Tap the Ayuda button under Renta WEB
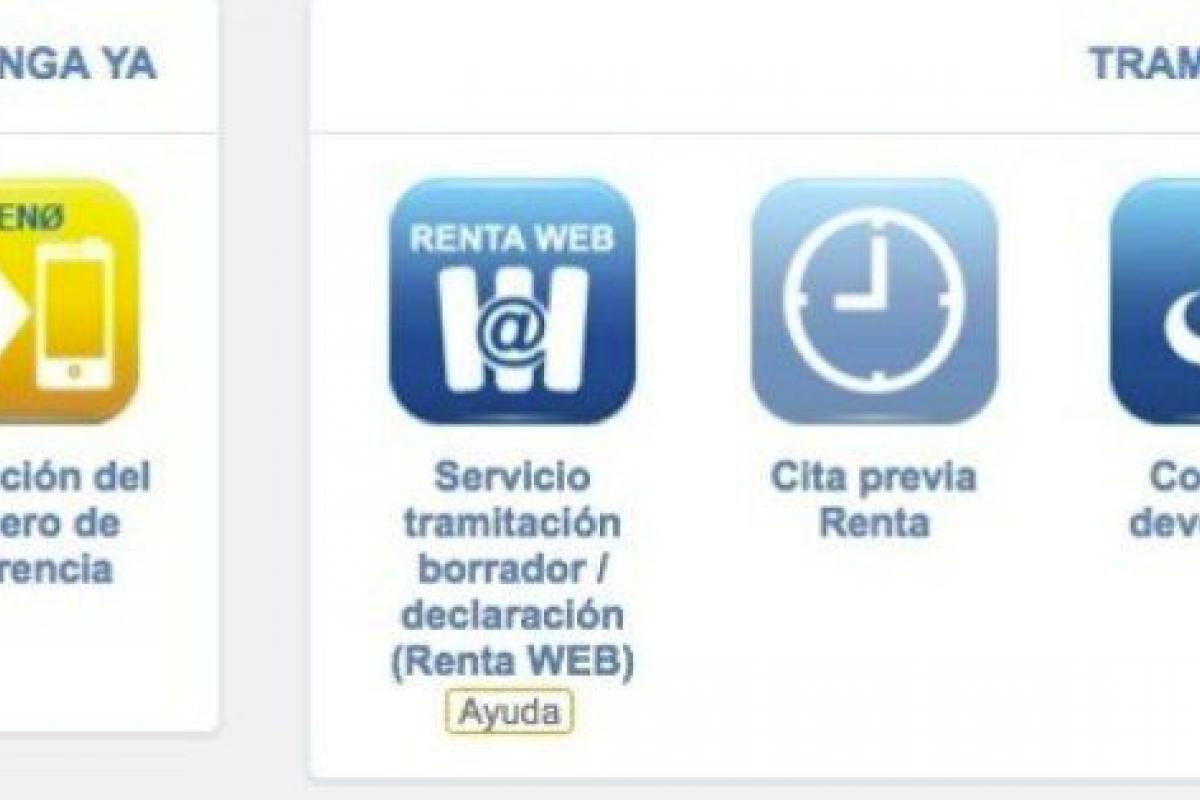This screenshot has width=1200, height=800. [x=510, y=712]
